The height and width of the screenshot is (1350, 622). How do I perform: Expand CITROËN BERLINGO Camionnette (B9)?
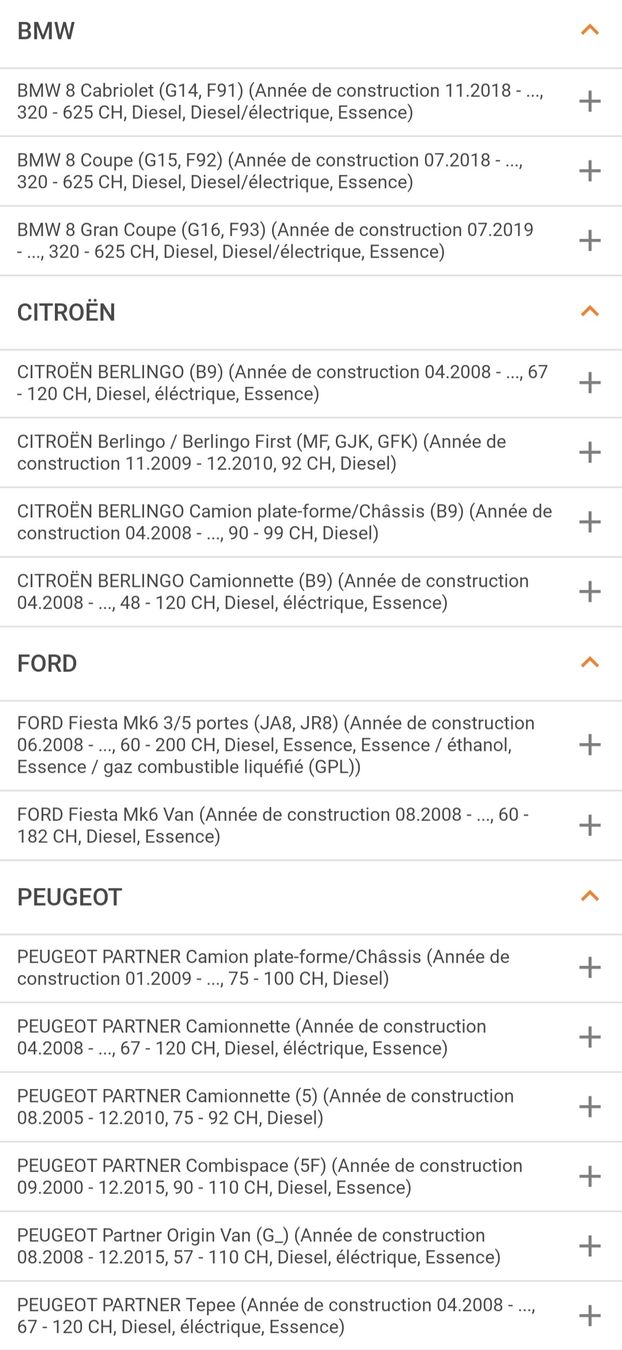pyautogui.click(x=590, y=592)
